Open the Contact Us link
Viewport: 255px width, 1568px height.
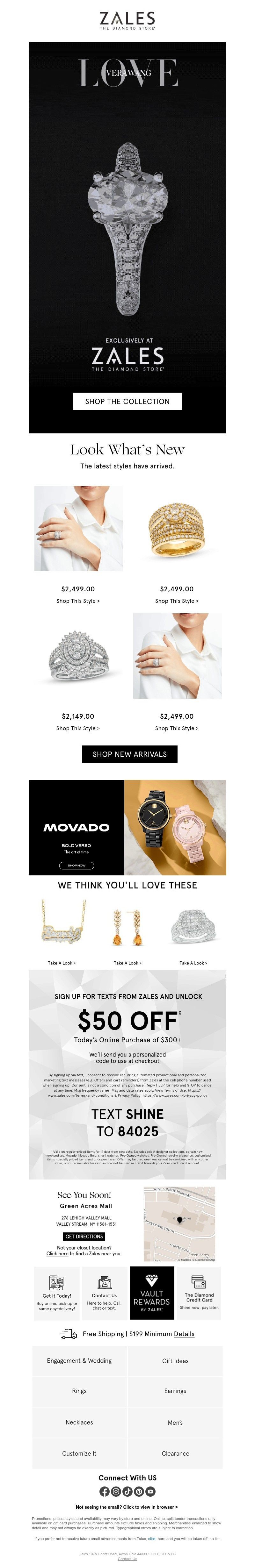[x=127, y=1559]
